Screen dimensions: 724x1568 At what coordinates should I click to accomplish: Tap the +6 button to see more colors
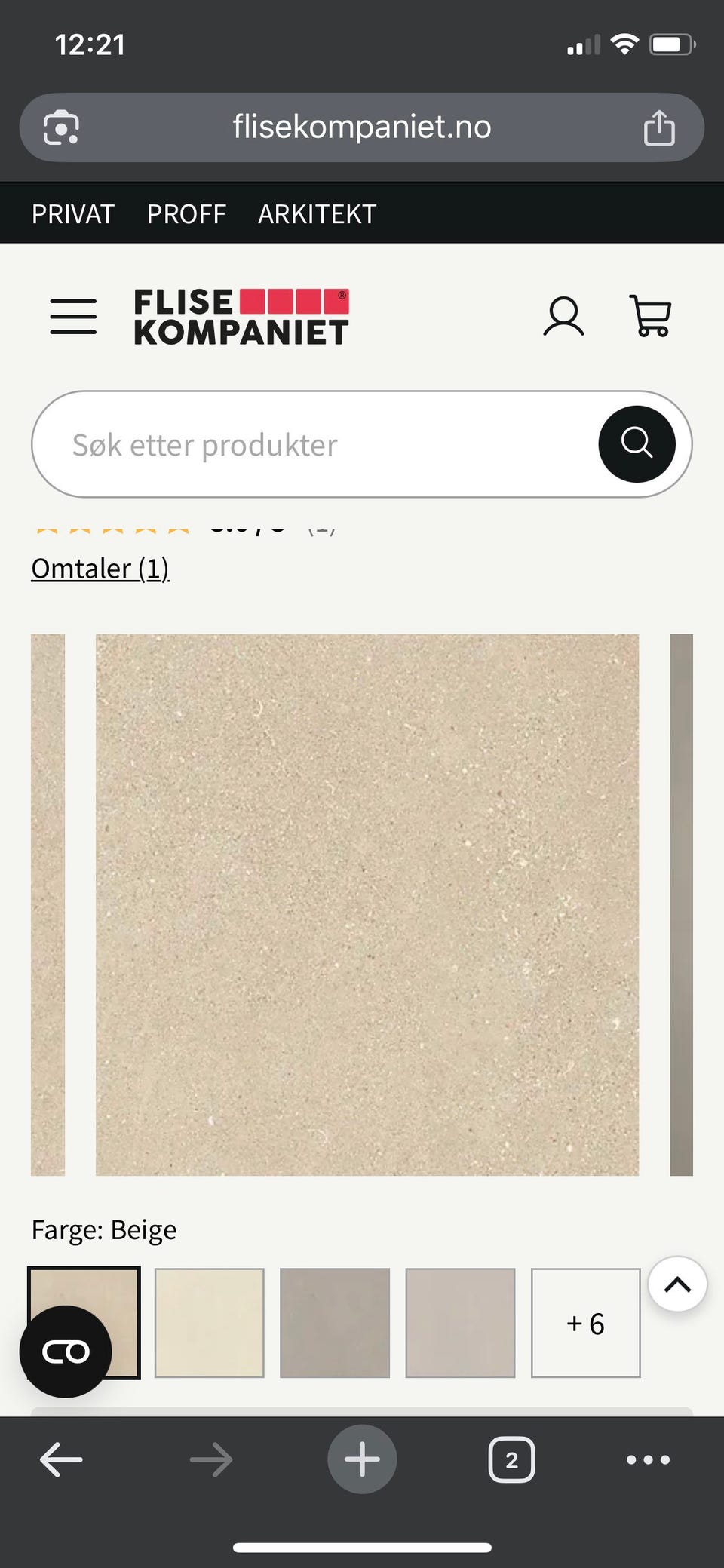585,1321
